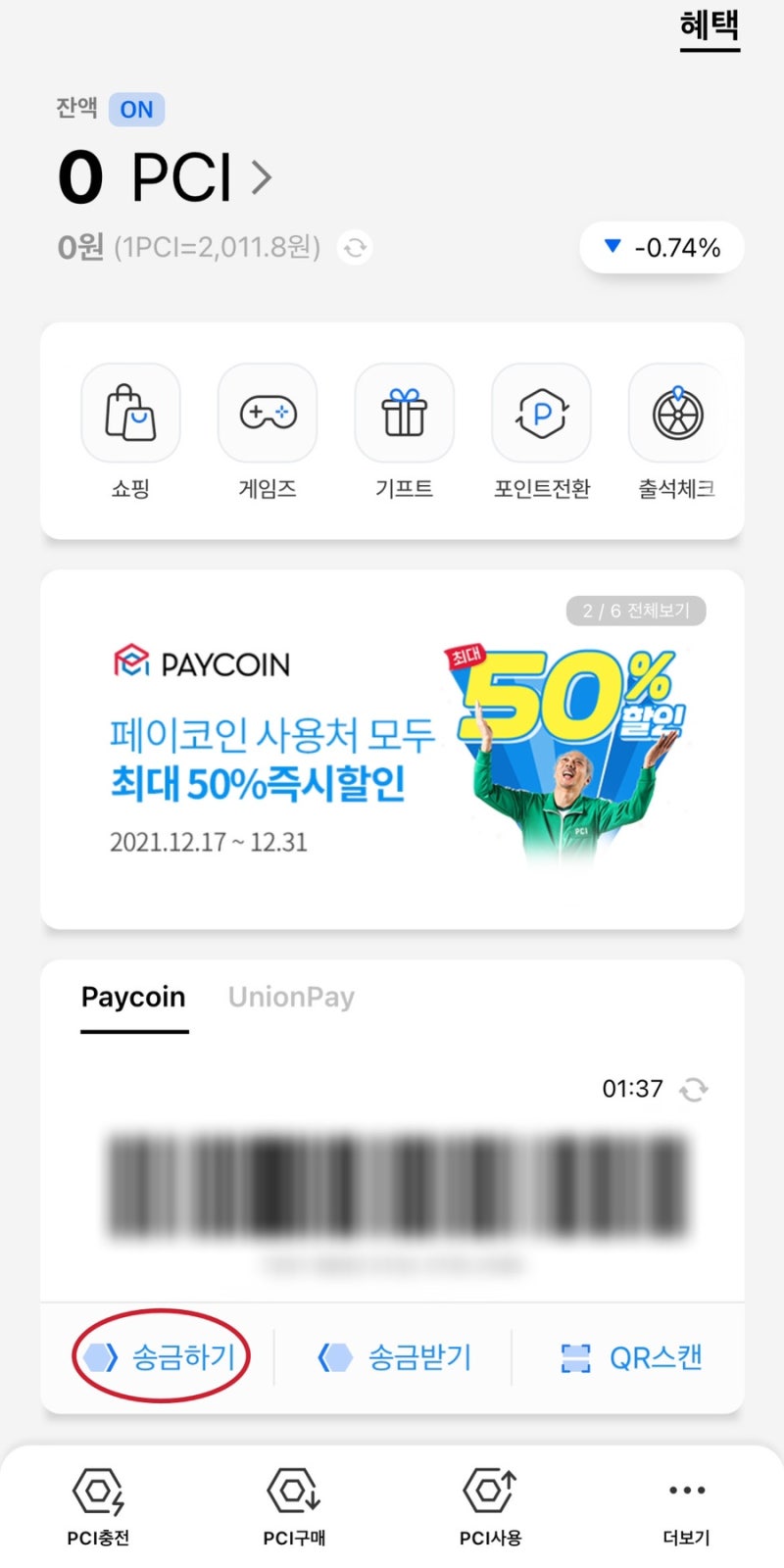Viewport: 784px width, 1568px height.
Task: Open the 기프트 gift icon
Action: [404, 413]
